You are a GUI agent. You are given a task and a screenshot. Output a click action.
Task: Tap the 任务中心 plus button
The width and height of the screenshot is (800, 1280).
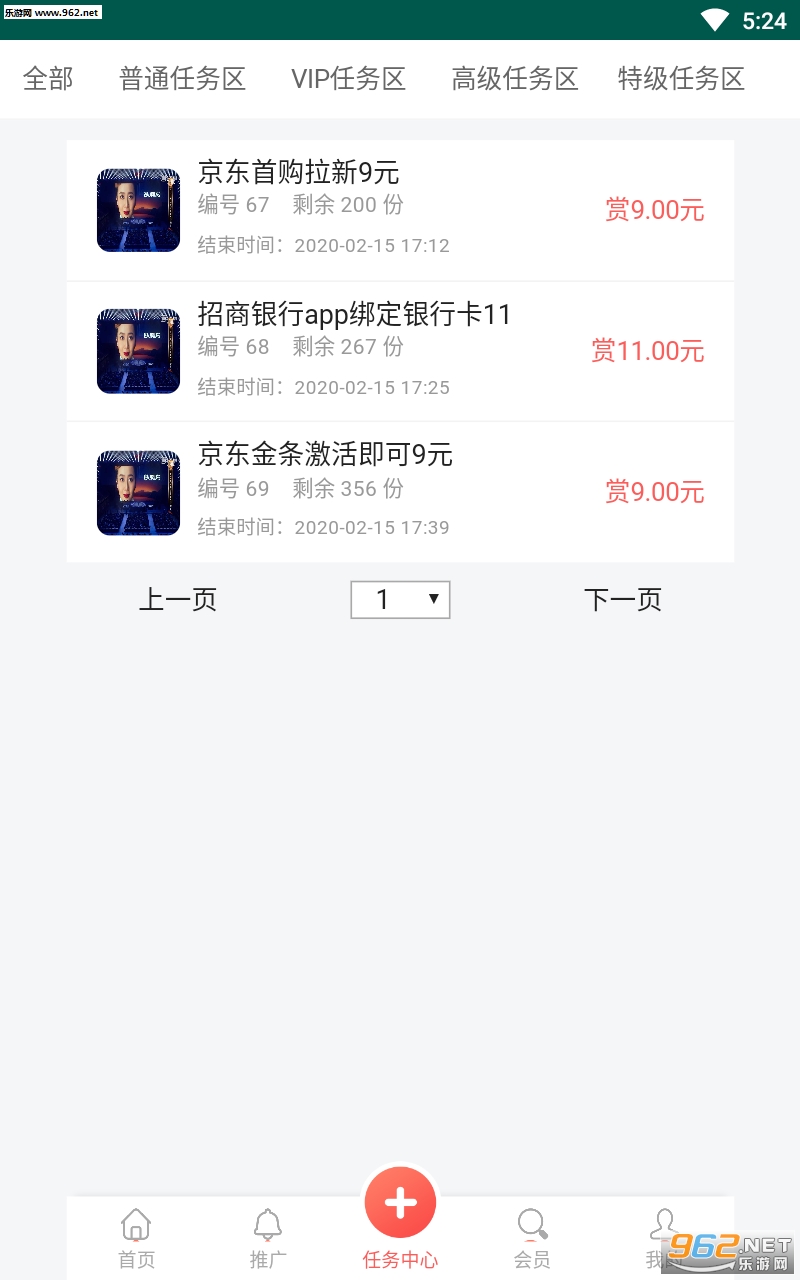pyautogui.click(x=400, y=1203)
